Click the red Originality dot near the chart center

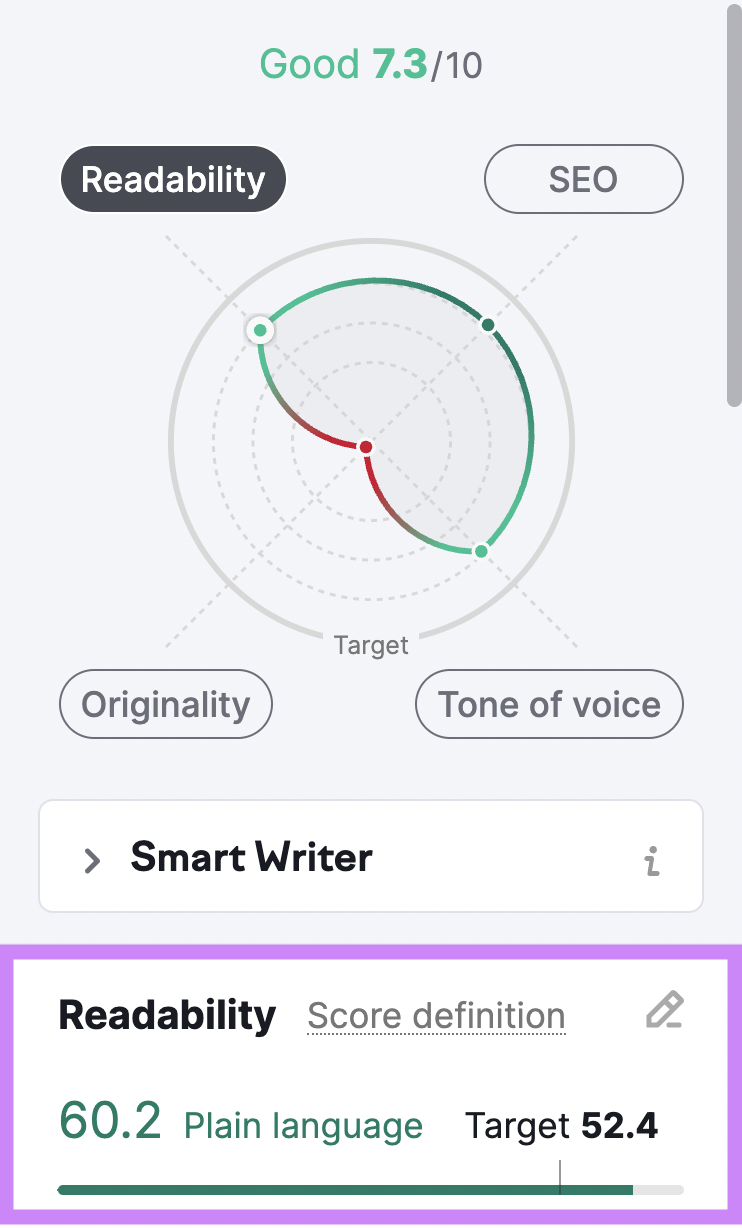(364, 446)
